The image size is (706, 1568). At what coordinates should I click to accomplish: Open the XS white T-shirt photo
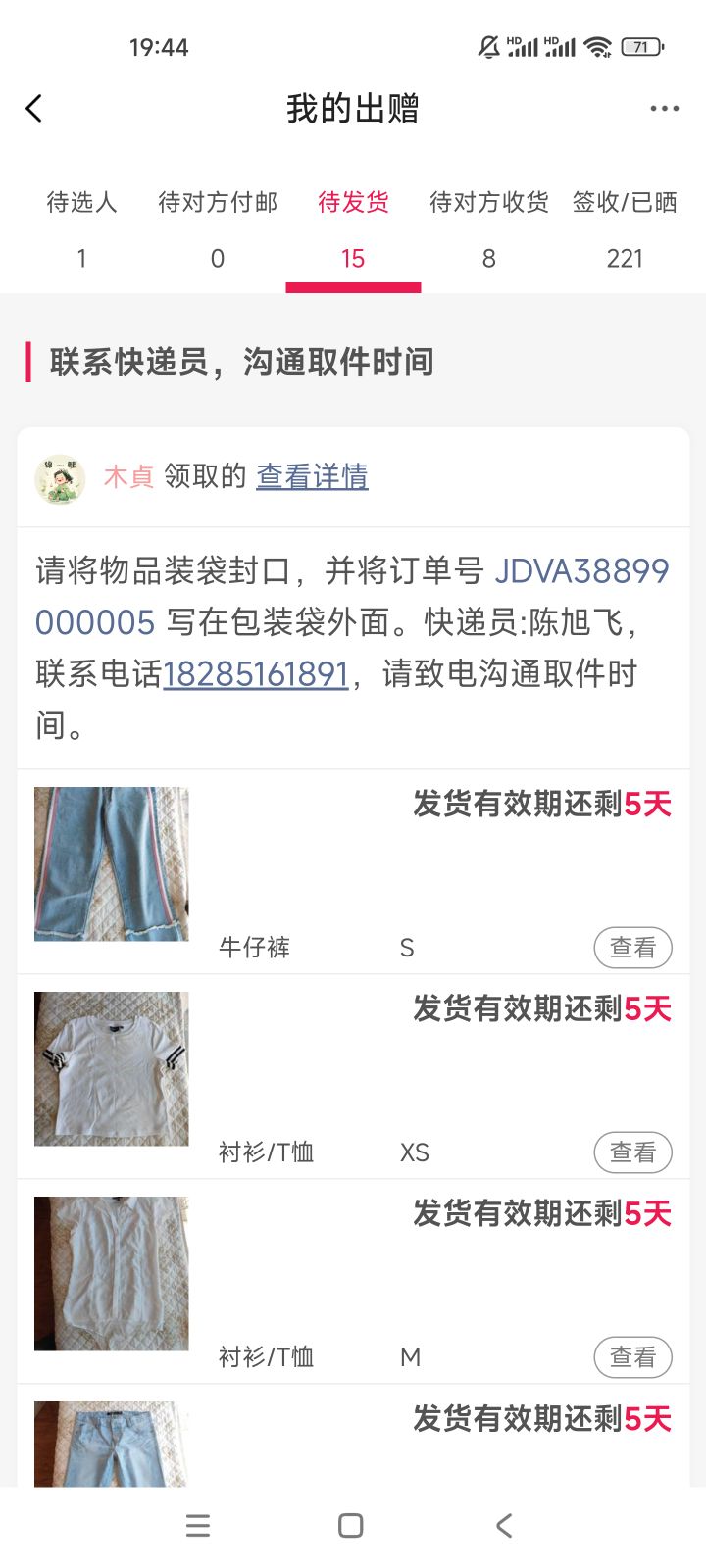click(x=112, y=1068)
